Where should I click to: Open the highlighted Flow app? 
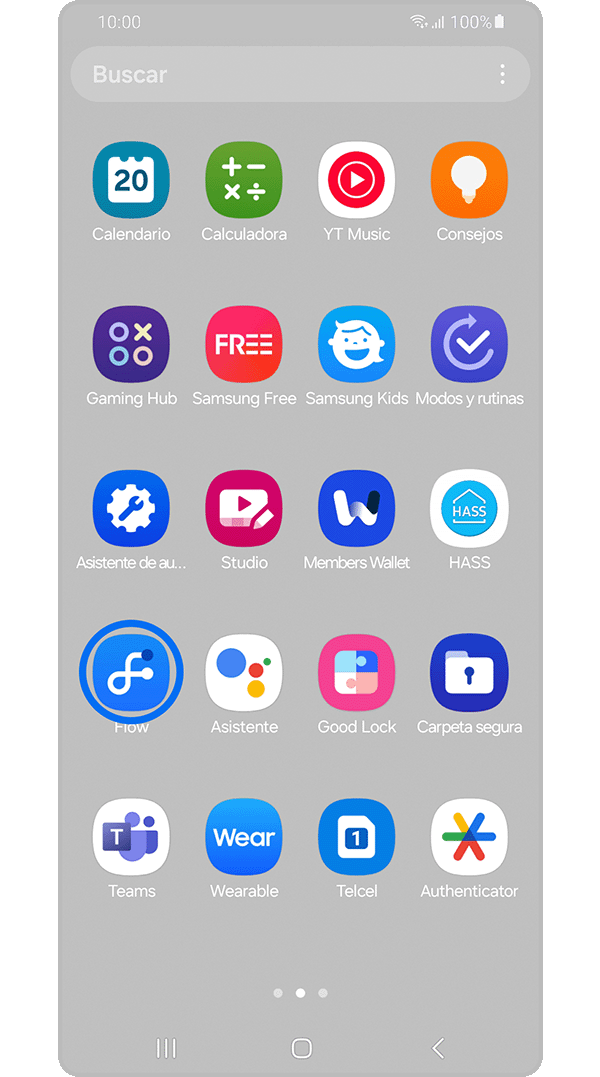131,673
